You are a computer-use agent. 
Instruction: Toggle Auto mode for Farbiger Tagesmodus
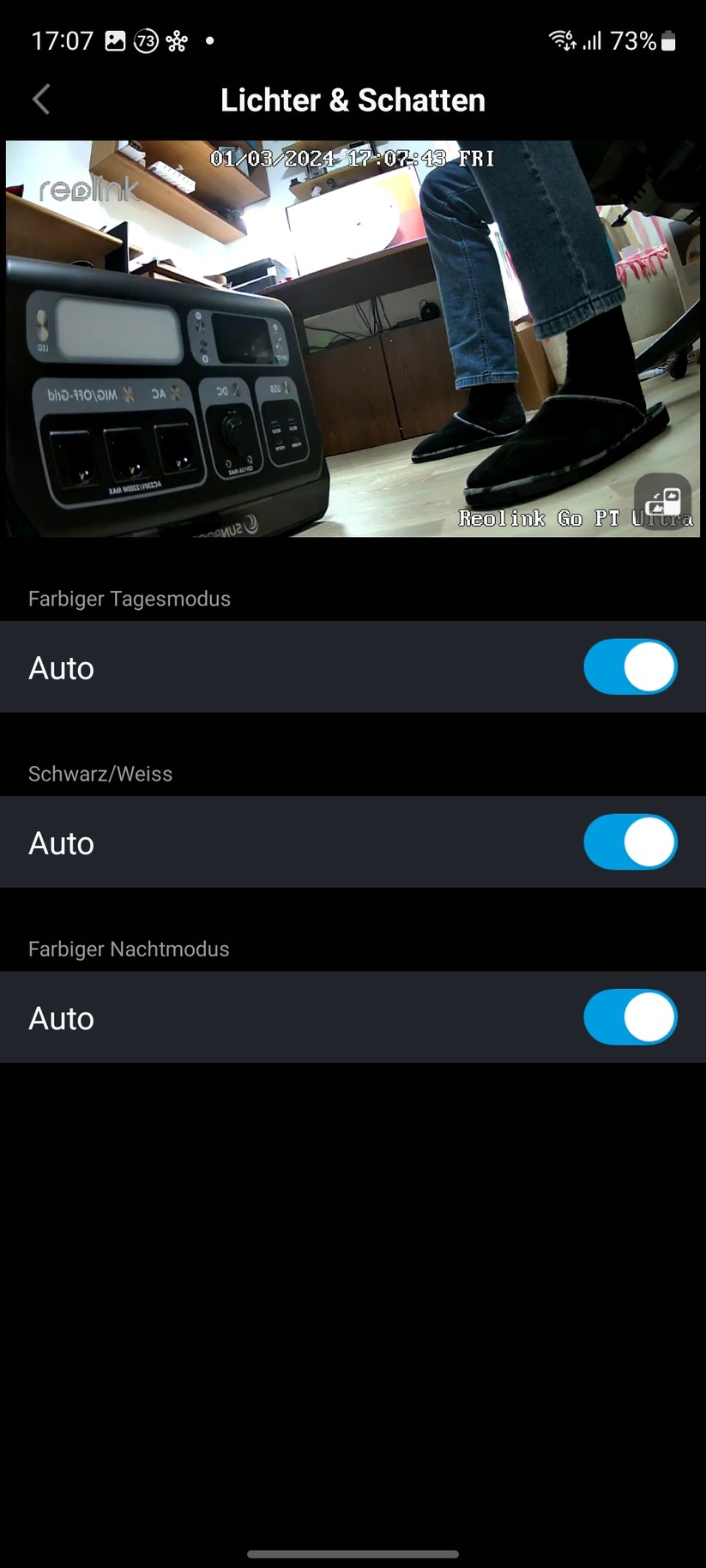click(631, 666)
